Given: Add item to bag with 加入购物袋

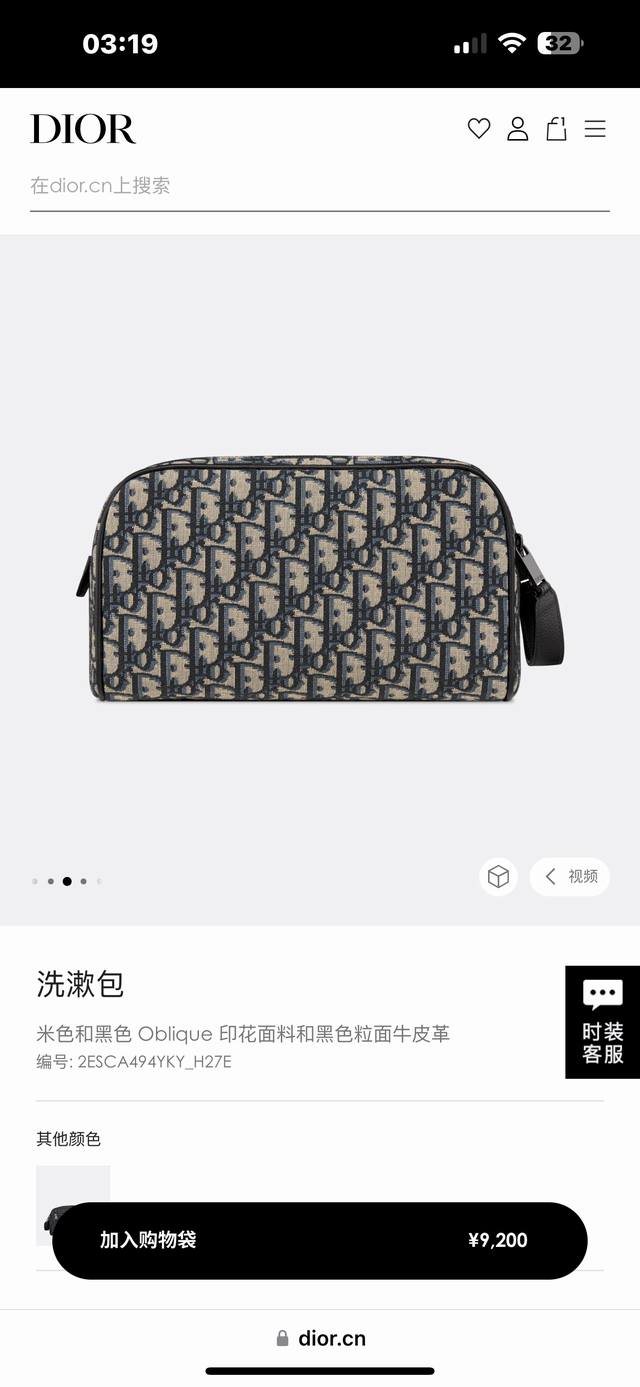Looking at the screenshot, I should 318,1240.
